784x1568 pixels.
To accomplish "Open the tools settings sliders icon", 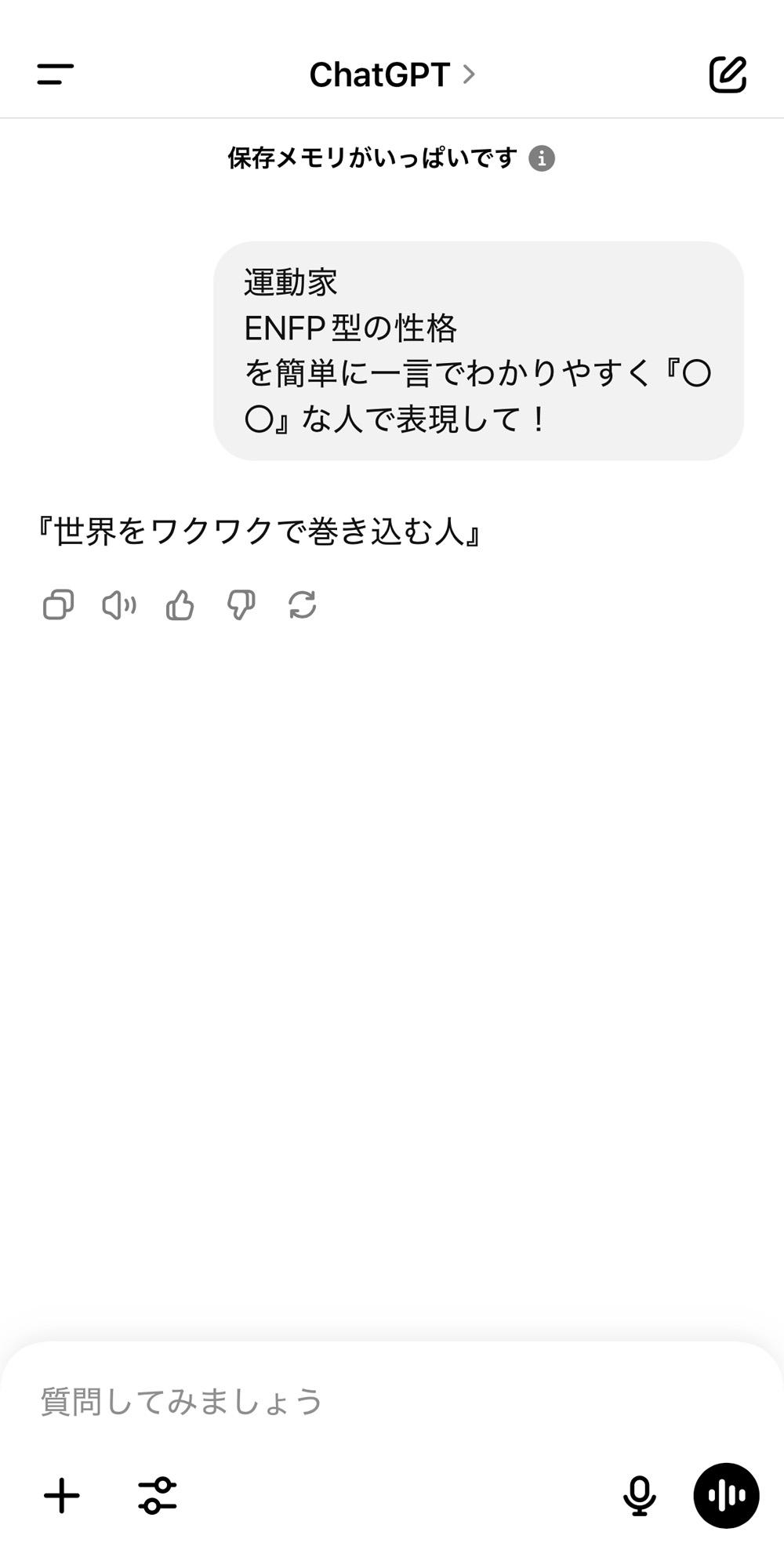I will pyautogui.click(x=158, y=1496).
